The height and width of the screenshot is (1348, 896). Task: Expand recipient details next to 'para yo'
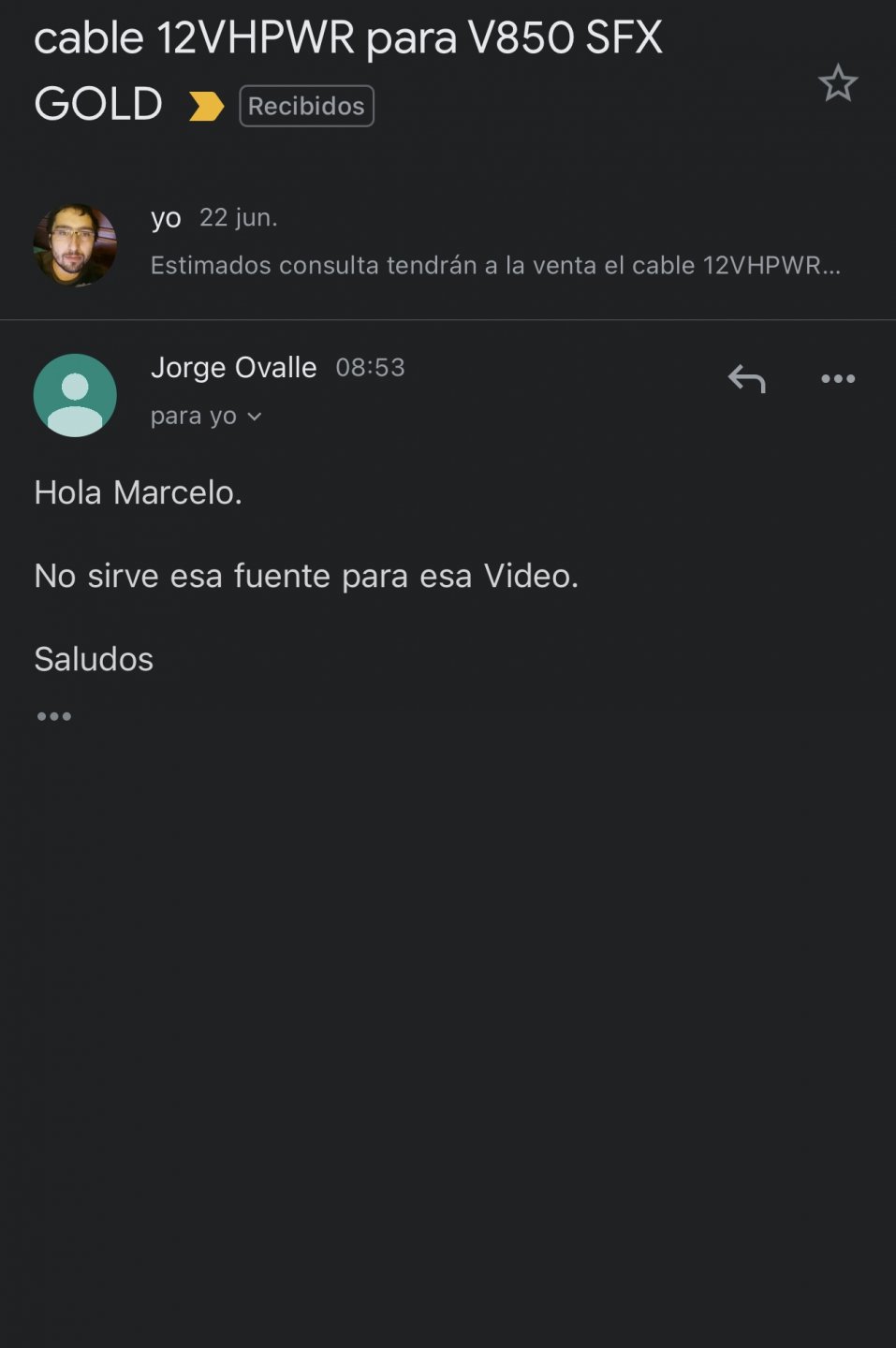click(254, 417)
